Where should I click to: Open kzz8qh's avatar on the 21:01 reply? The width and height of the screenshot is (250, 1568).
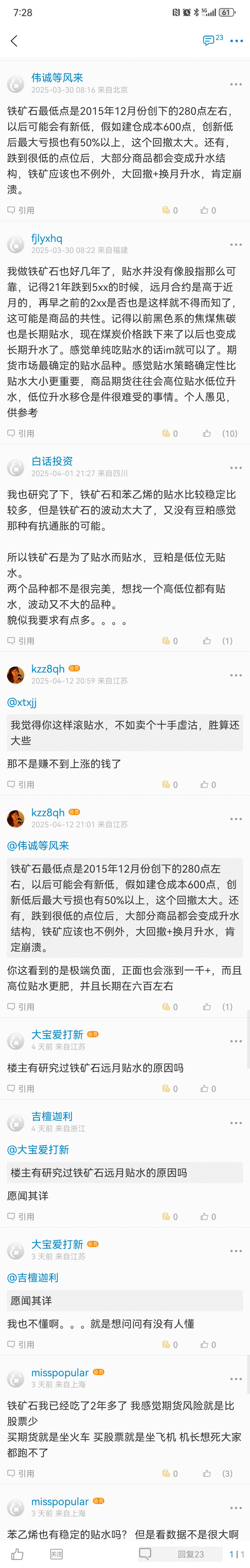(15, 818)
